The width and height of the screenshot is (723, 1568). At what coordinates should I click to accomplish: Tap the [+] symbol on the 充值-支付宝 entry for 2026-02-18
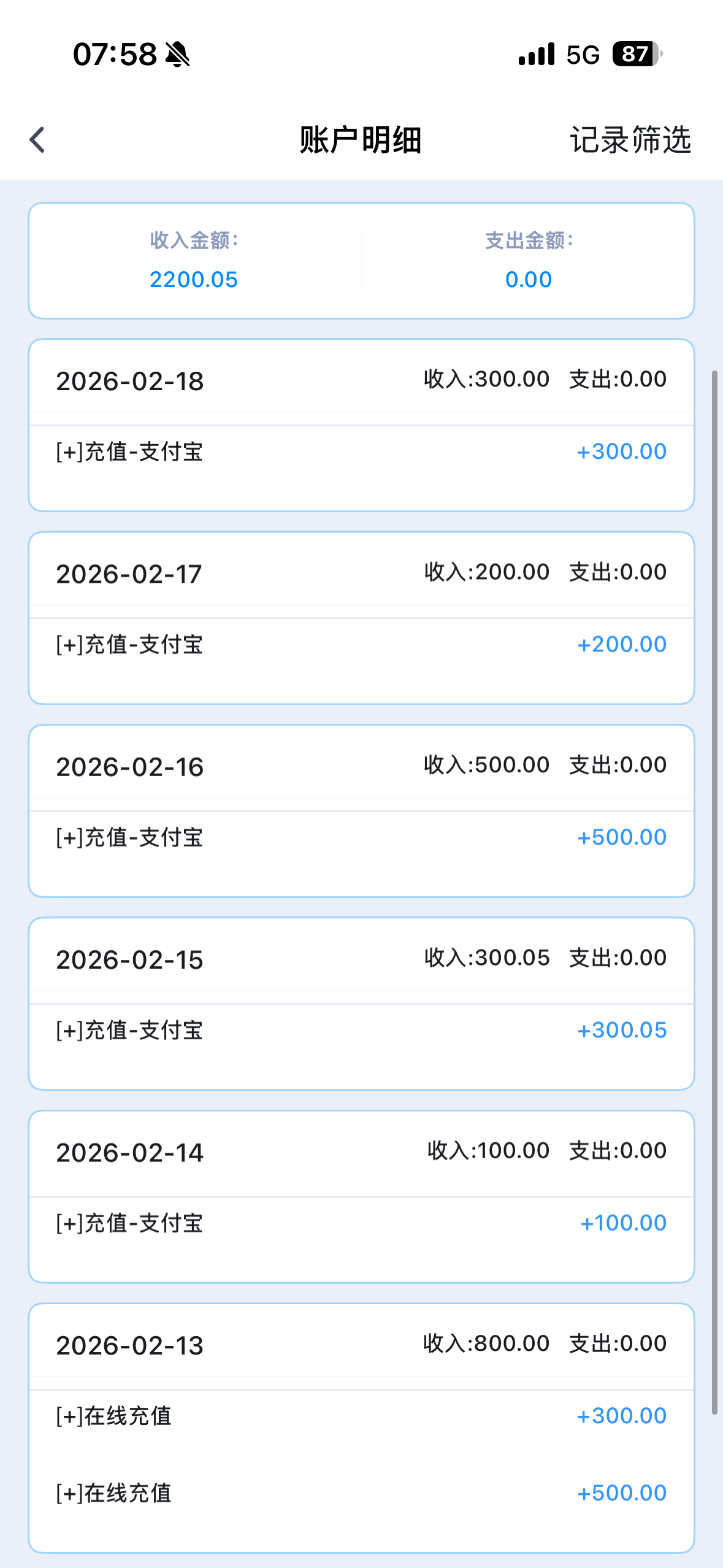69,452
